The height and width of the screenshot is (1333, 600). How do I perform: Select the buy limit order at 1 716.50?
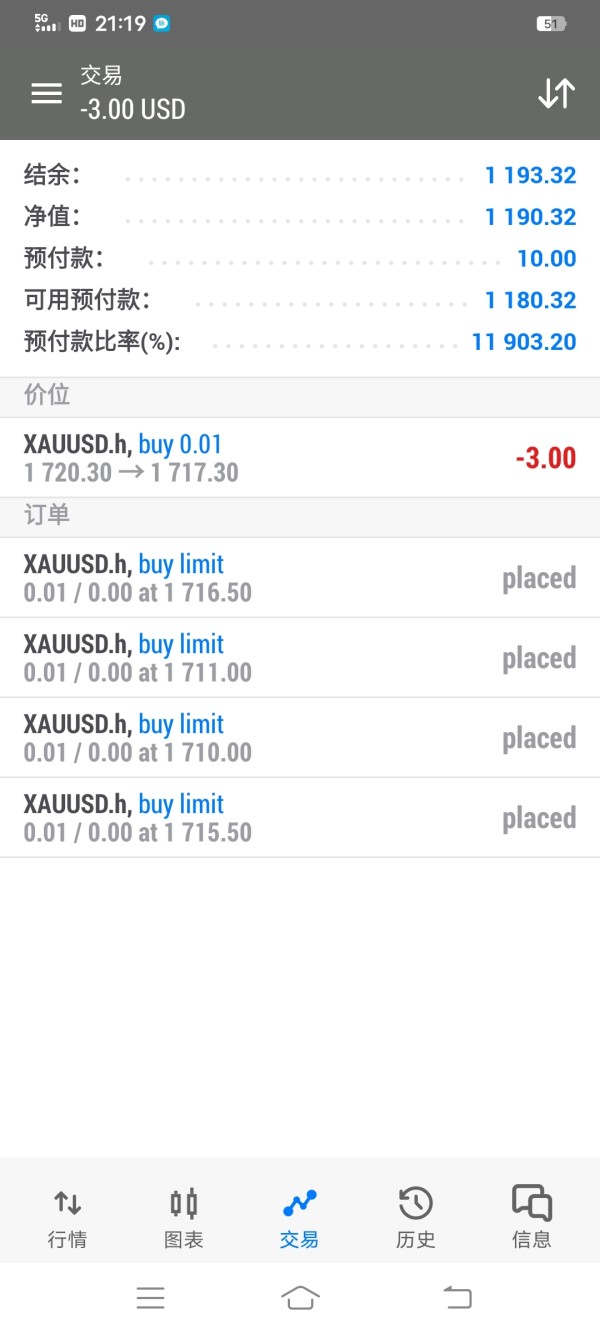click(x=300, y=578)
